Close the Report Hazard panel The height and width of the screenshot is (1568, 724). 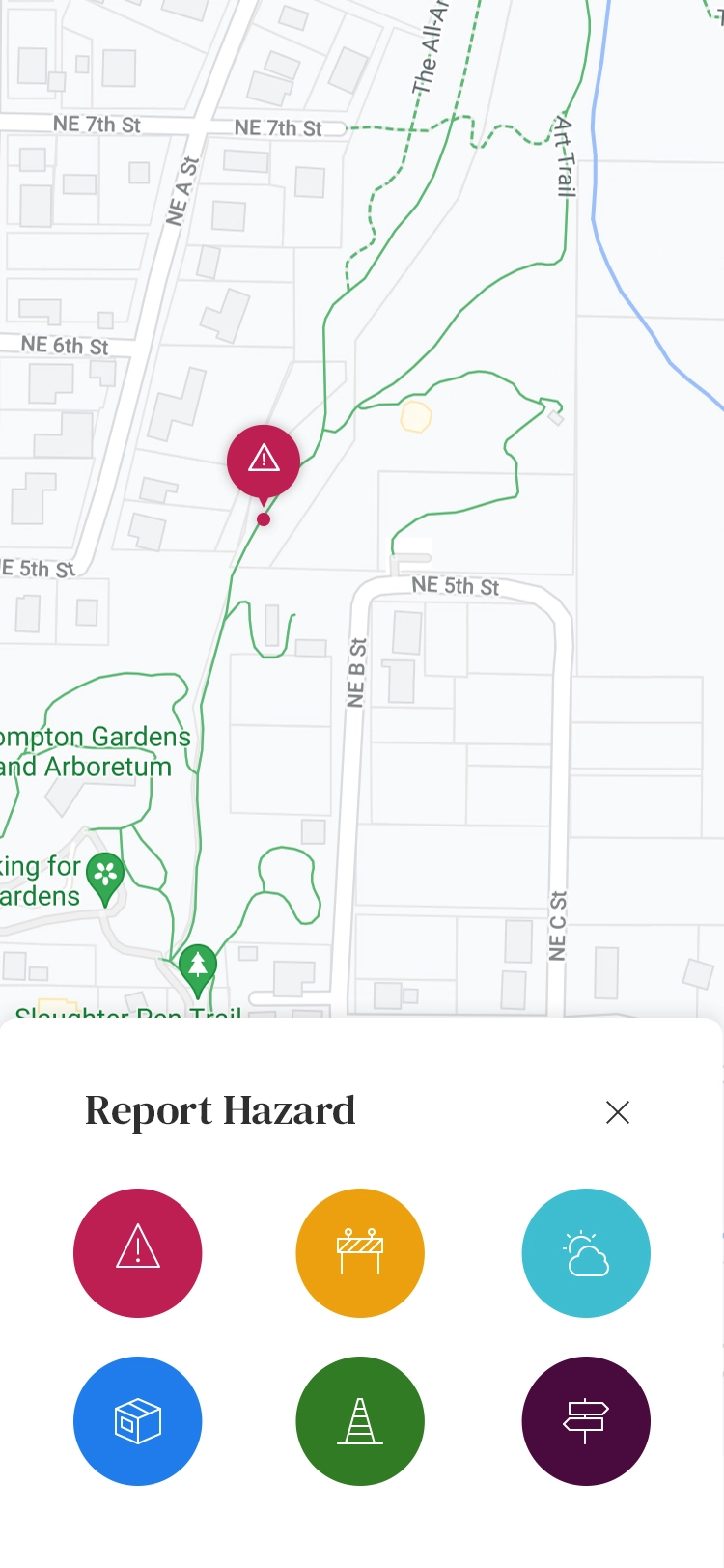[618, 1112]
